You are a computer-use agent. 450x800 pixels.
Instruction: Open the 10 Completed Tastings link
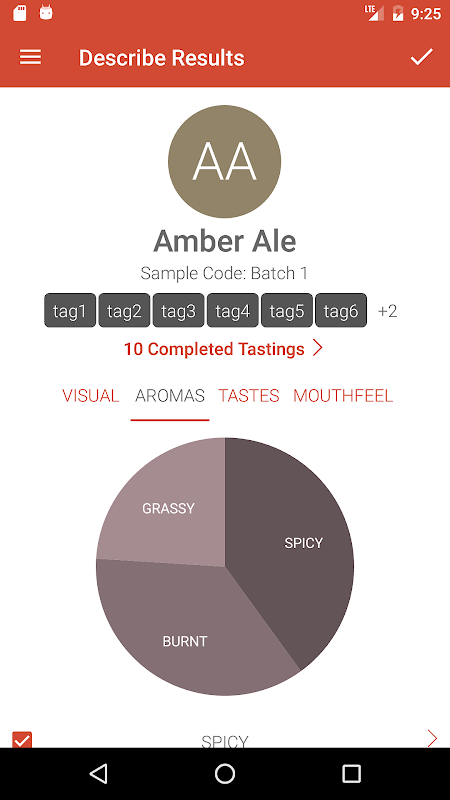(223, 349)
